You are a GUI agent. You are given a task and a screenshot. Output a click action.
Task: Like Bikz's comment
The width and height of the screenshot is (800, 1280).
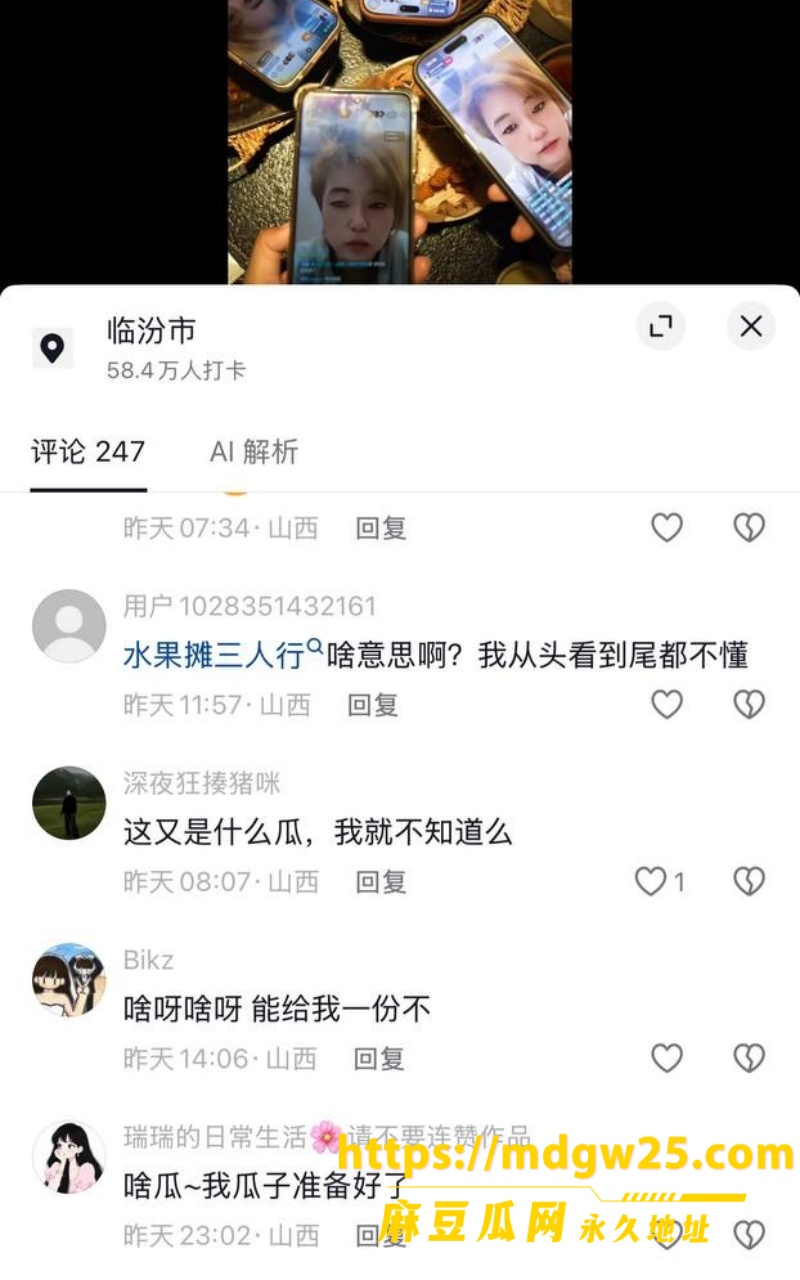point(667,1058)
